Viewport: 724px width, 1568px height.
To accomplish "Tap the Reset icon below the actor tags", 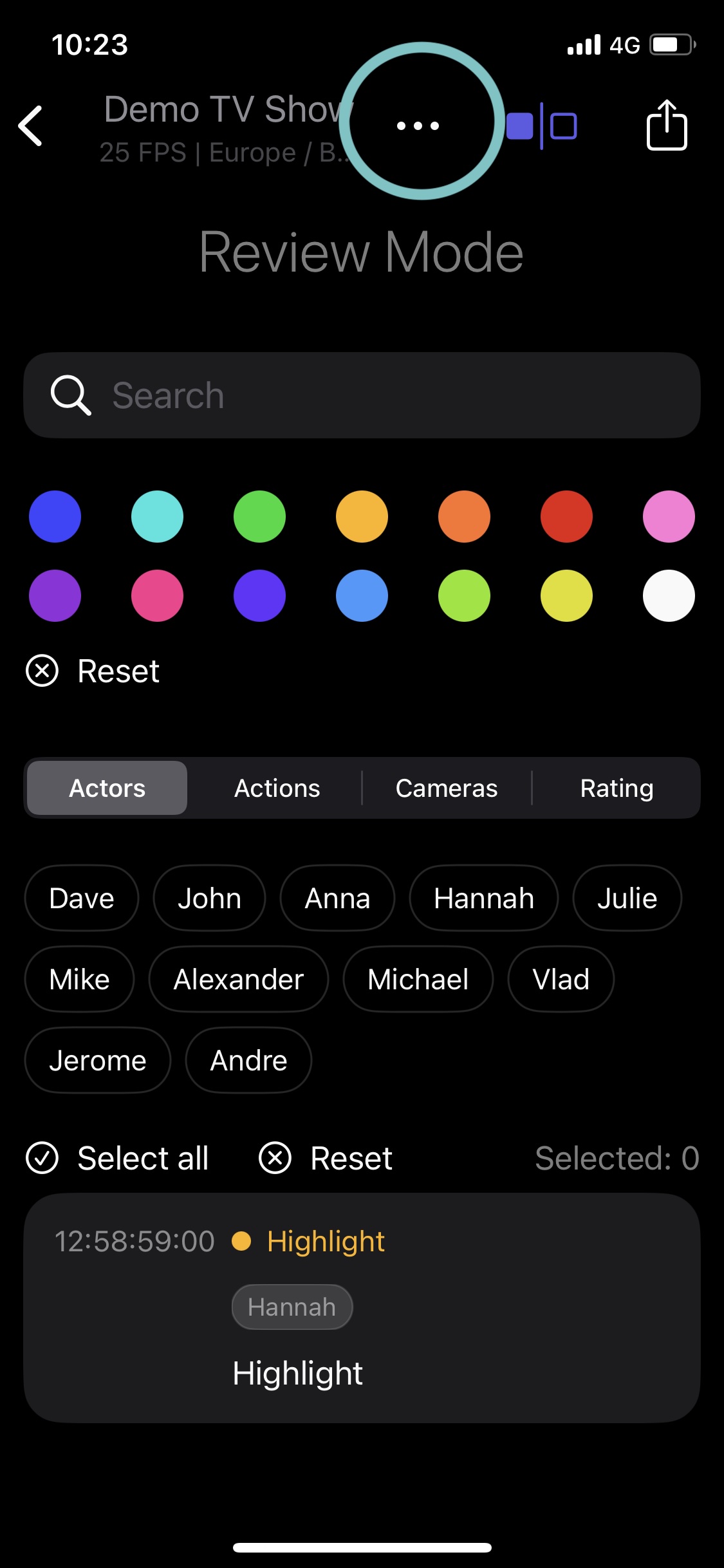I will point(275,1157).
